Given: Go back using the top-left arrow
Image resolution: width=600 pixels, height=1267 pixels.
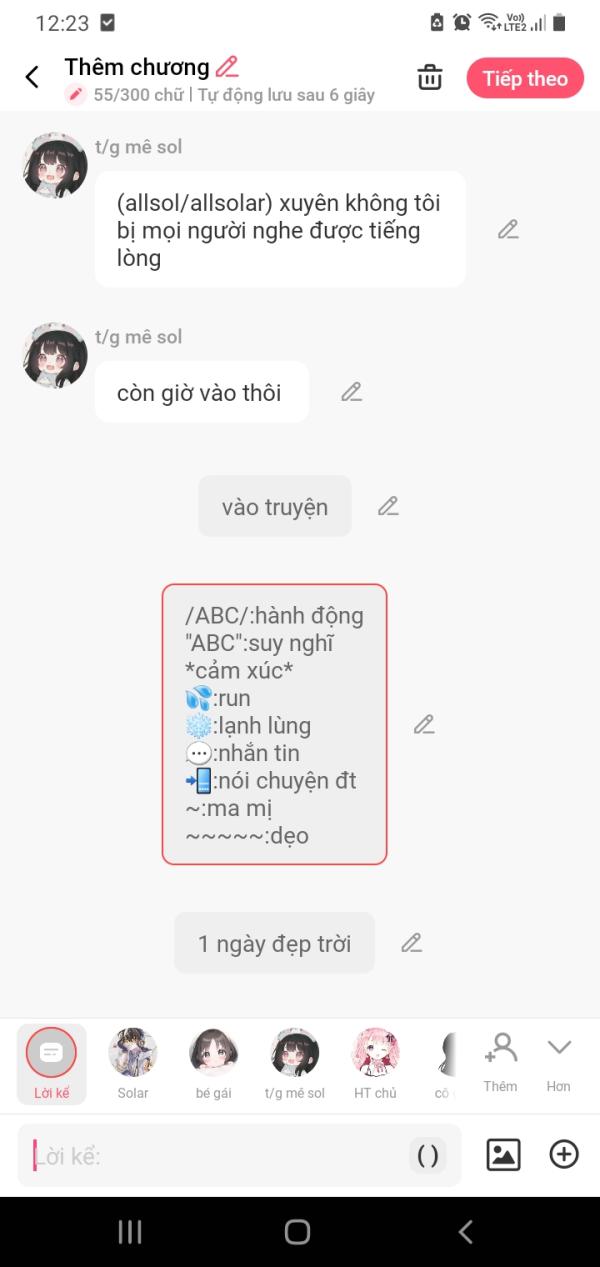Looking at the screenshot, I should coord(32,78).
